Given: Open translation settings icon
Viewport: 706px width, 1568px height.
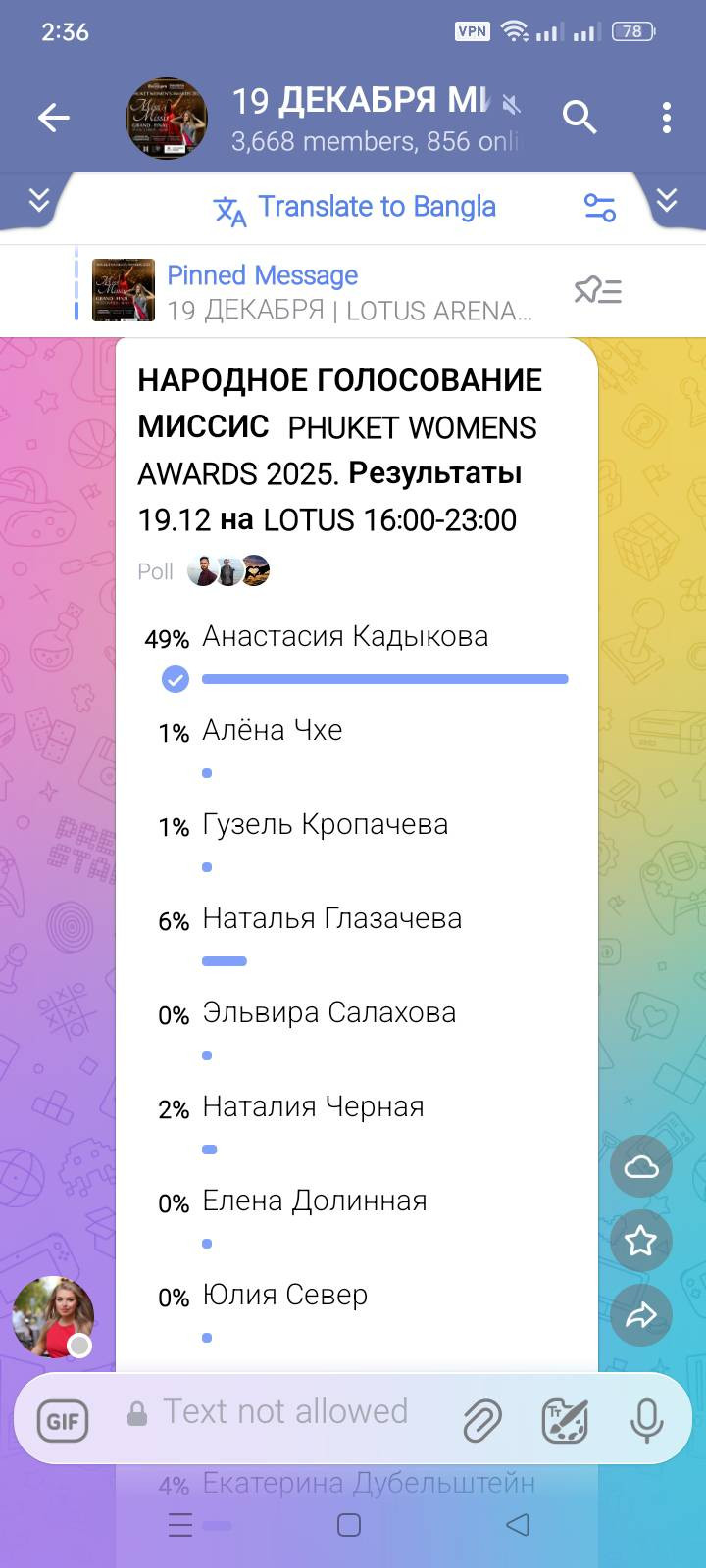Looking at the screenshot, I should (599, 207).
